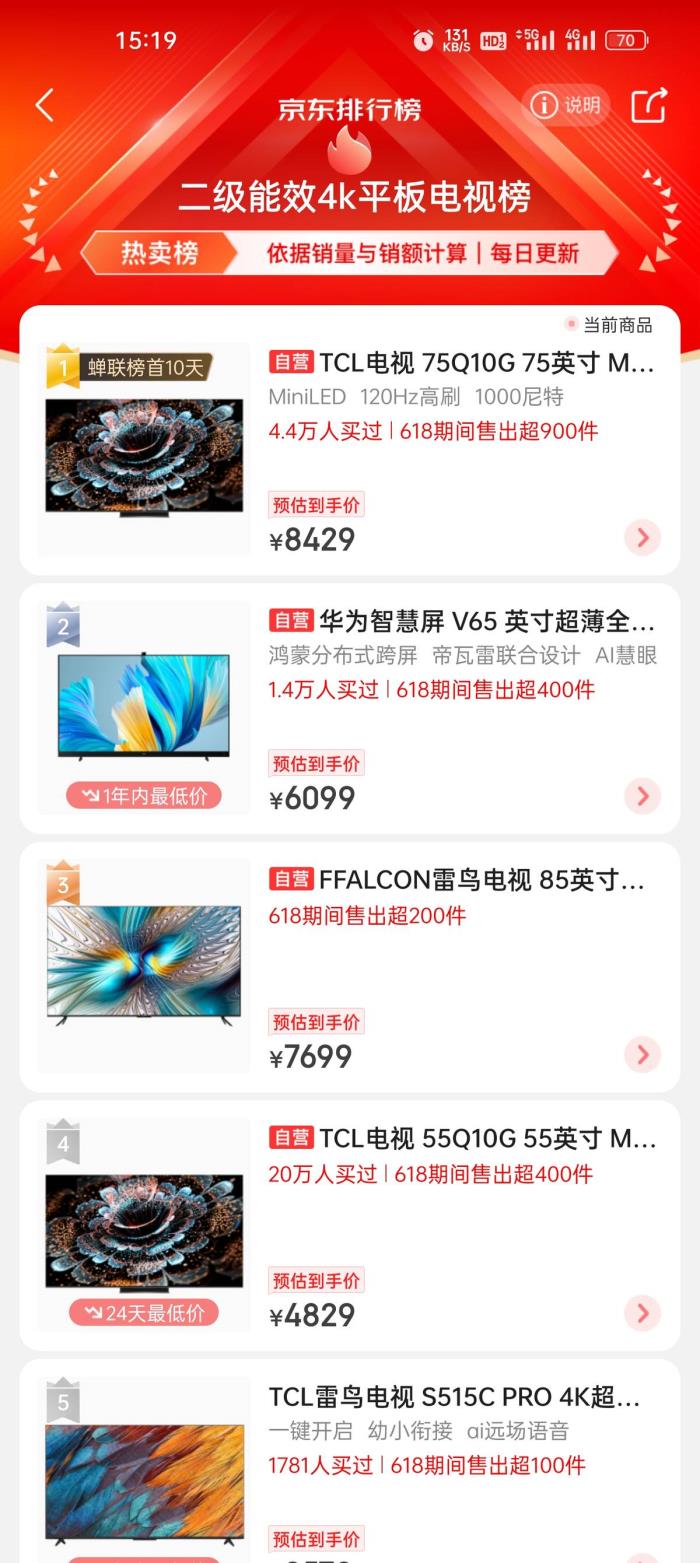Tap the arrow beside the ¥8429 price

click(642, 538)
